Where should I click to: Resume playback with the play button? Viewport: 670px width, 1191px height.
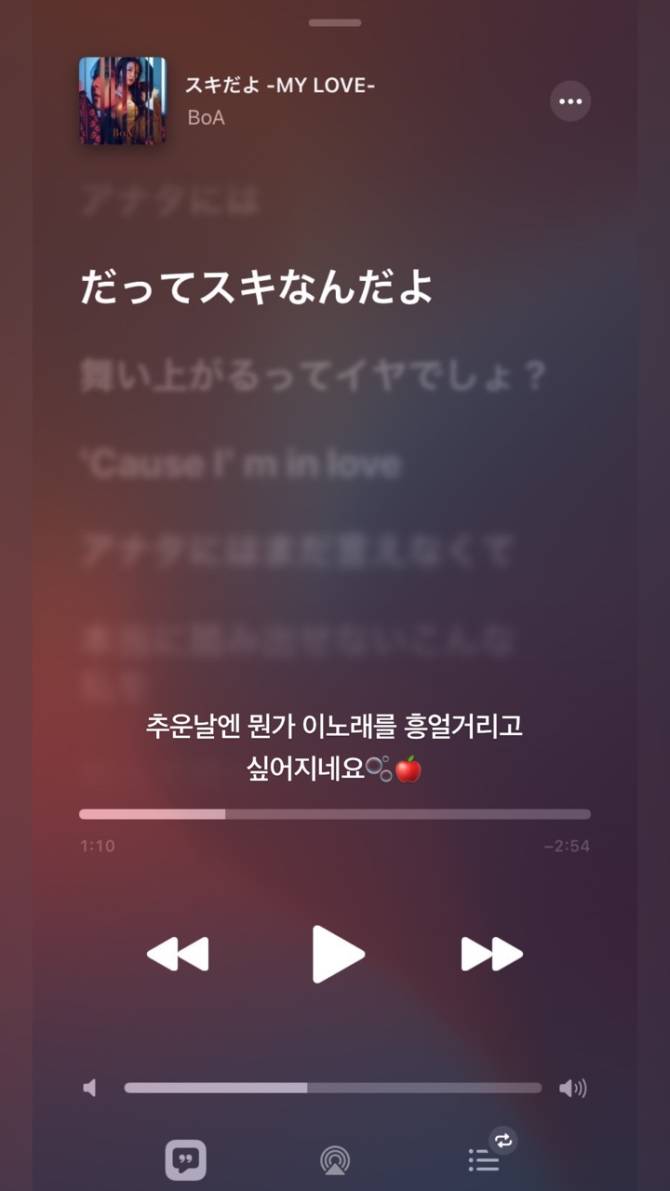(336, 954)
